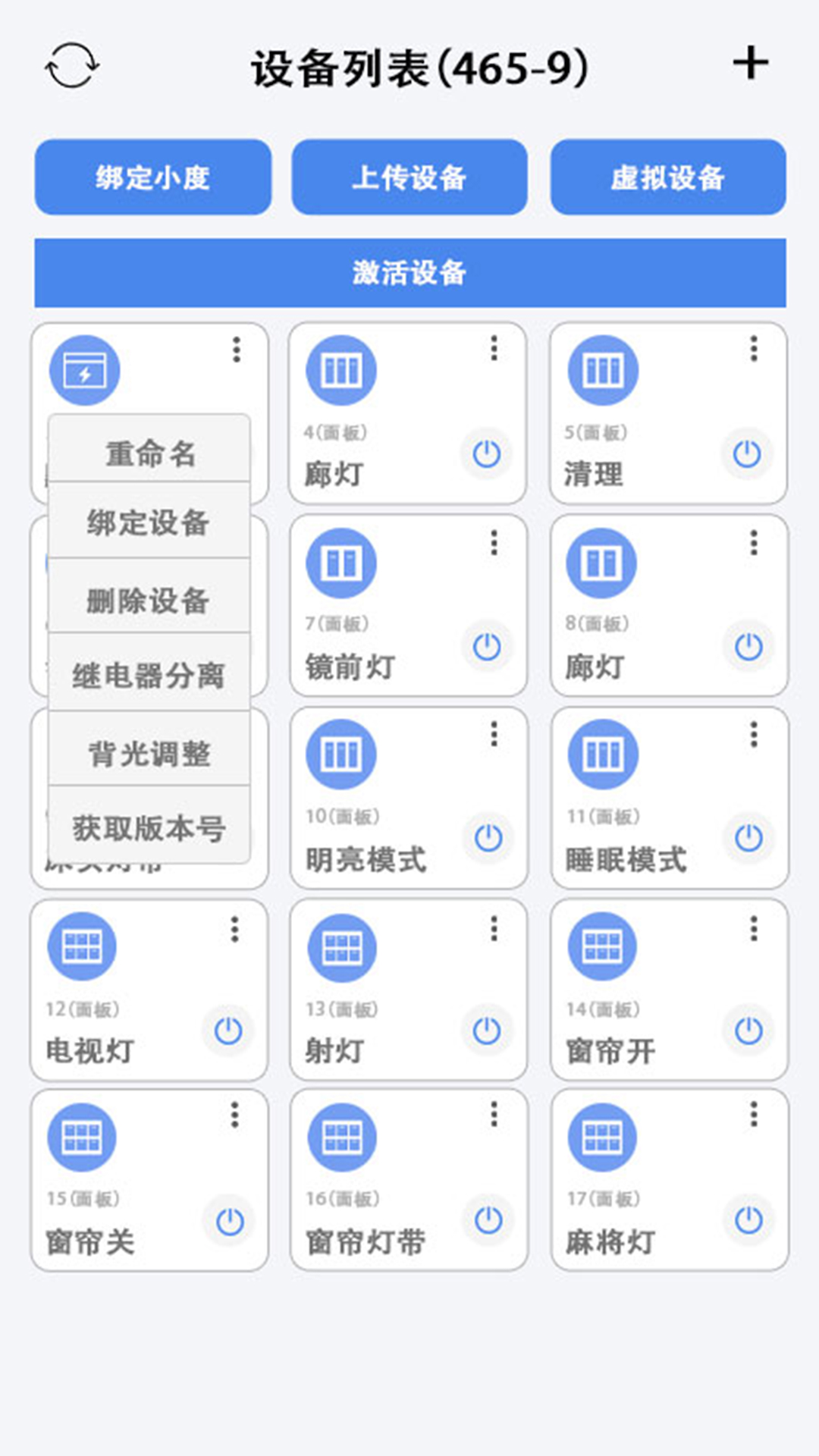Select 重命名 from the context menu
This screenshot has height=1456, width=819.
[149, 453]
